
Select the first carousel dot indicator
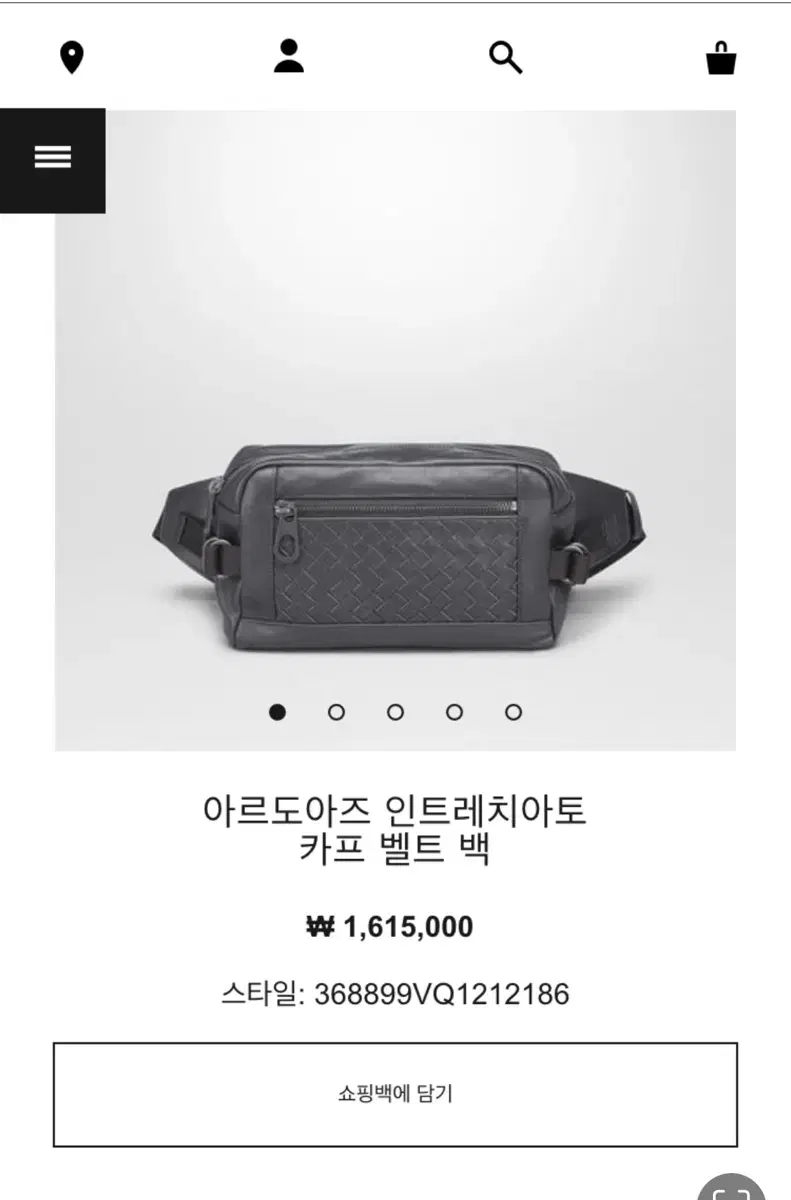pyautogui.click(x=278, y=712)
